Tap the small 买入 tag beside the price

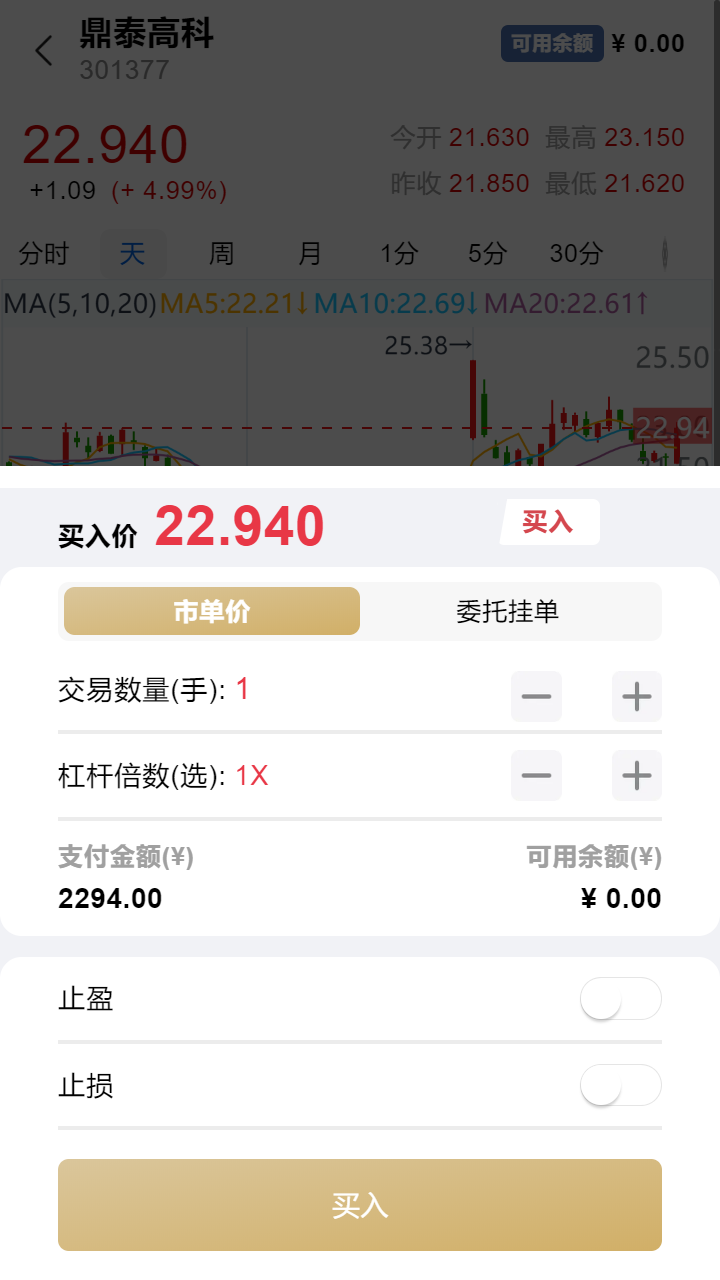pyautogui.click(x=548, y=522)
